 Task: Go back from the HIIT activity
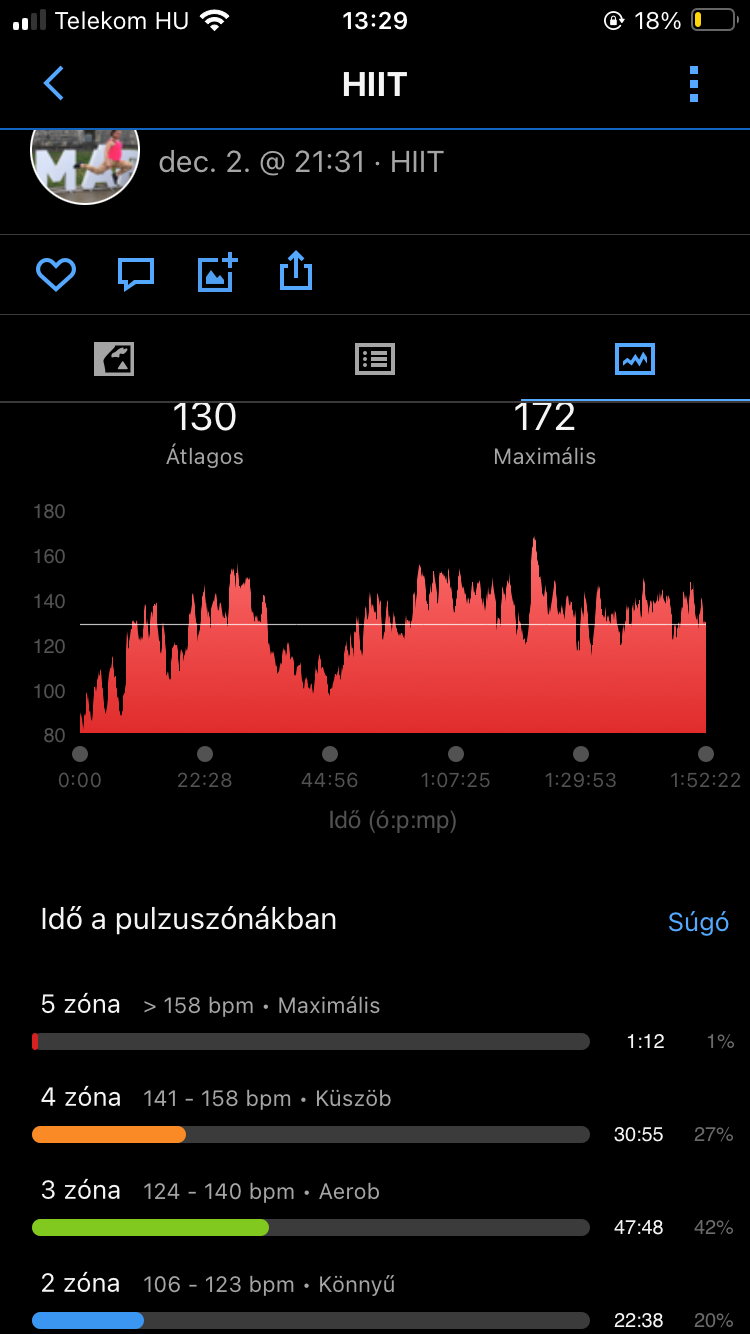pos(54,84)
